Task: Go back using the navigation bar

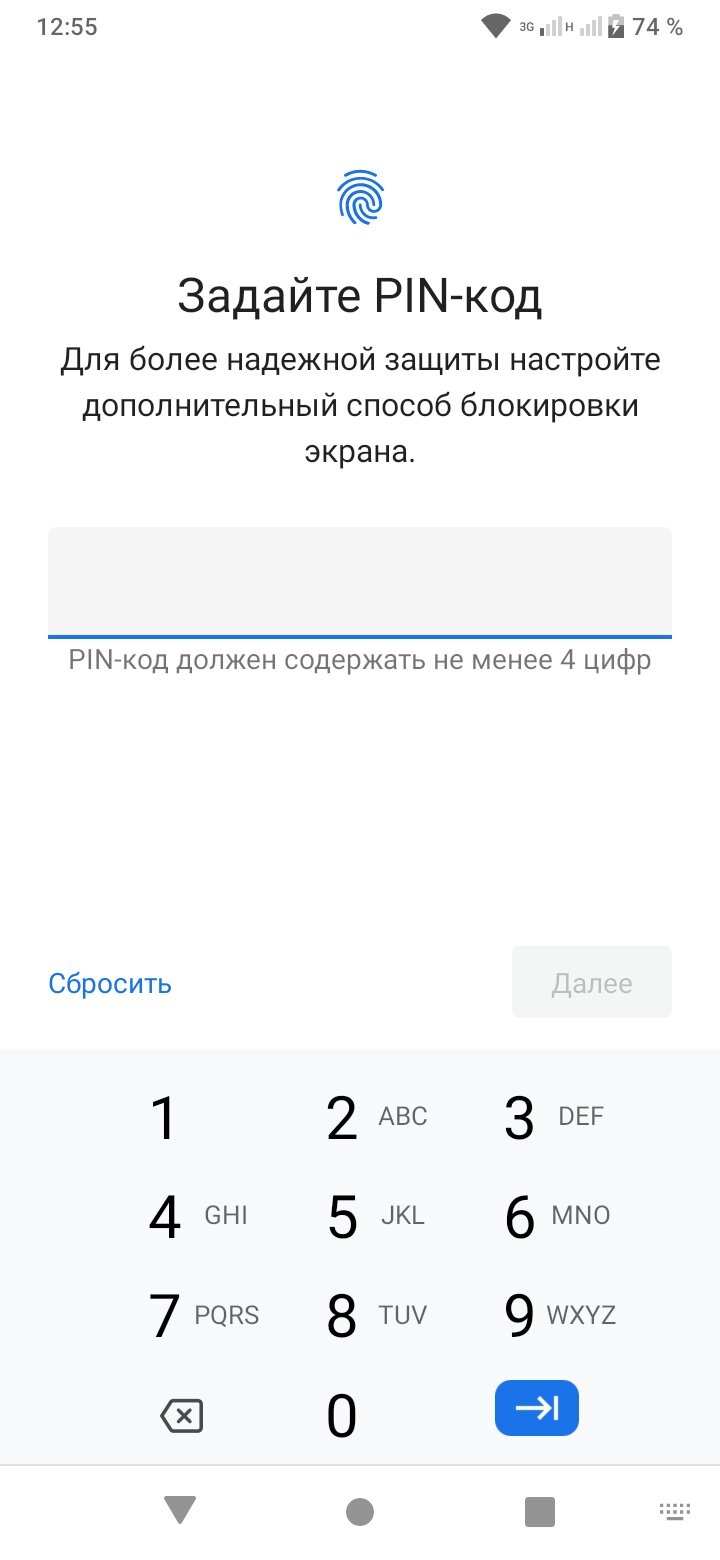Action: click(x=180, y=1510)
